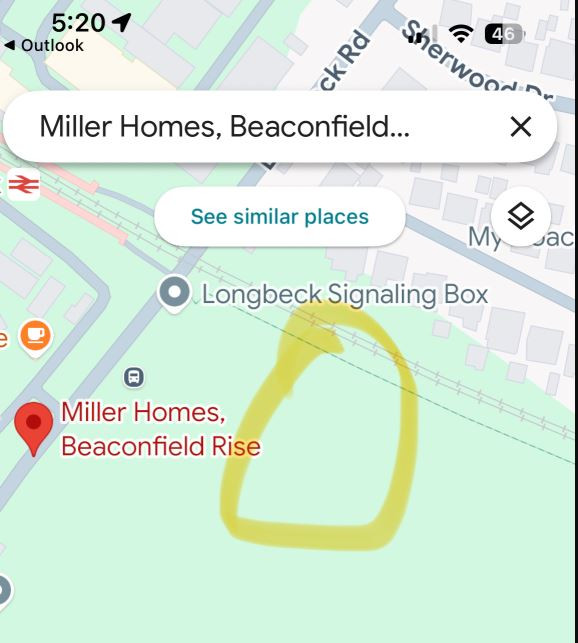Tap See similar places
Viewport: 578px width, 643px height.
pos(280,217)
